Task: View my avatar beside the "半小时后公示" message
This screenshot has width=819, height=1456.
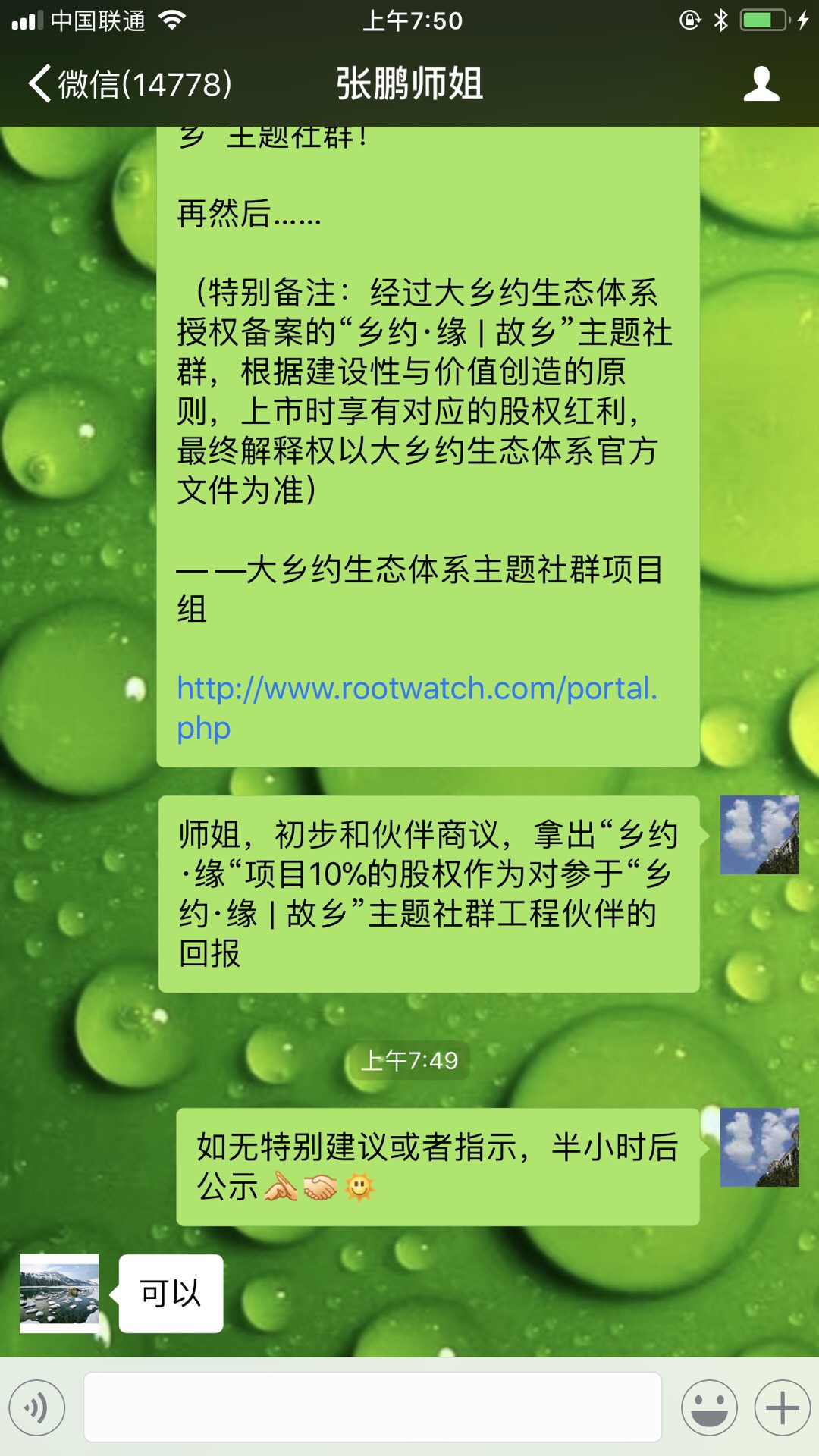Action: click(x=759, y=1147)
